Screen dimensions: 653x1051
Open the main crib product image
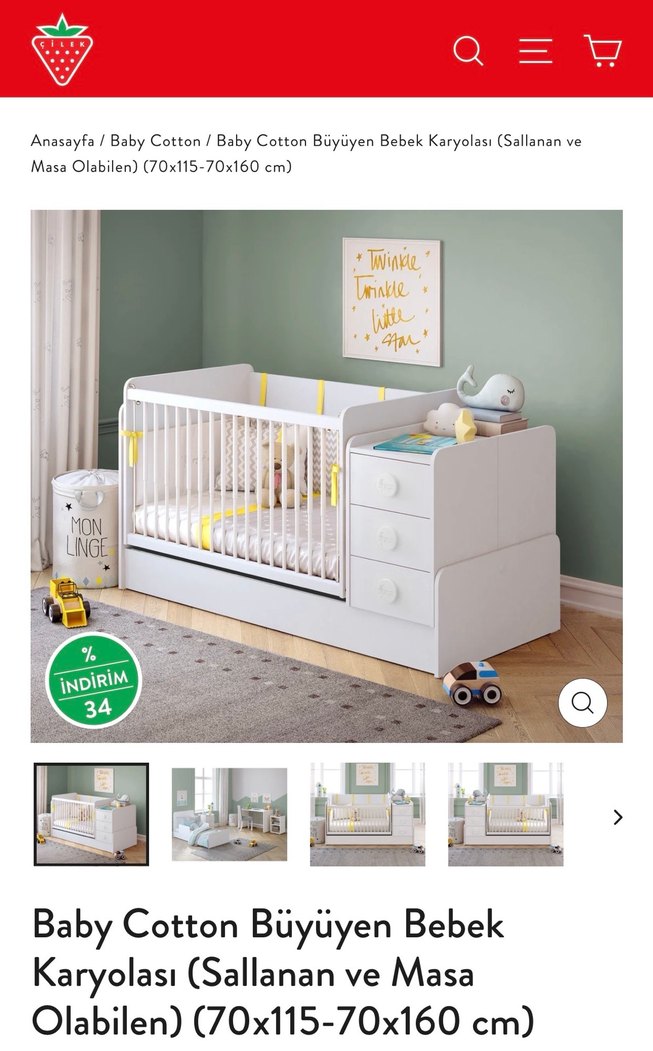click(326, 475)
